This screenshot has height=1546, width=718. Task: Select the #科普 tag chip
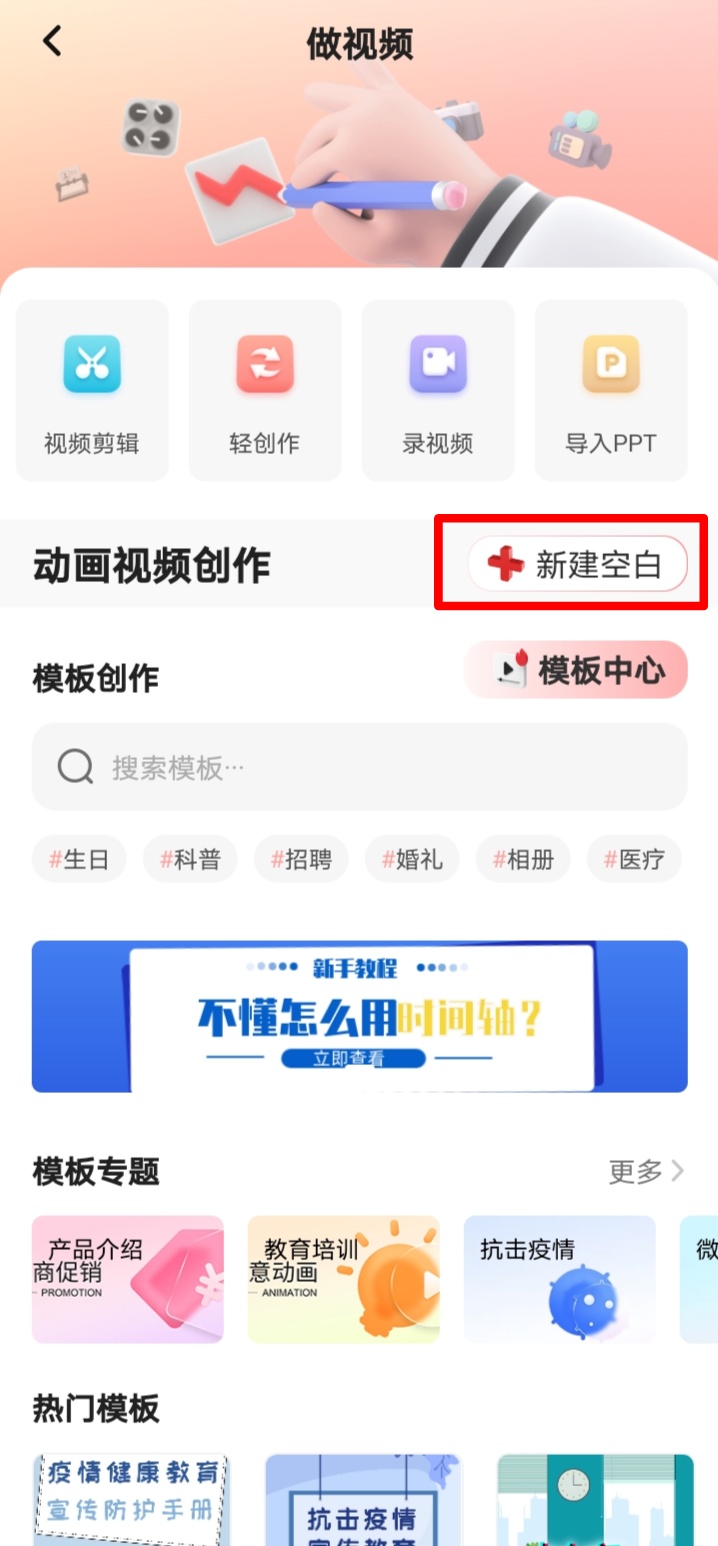pyautogui.click(x=191, y=859)
